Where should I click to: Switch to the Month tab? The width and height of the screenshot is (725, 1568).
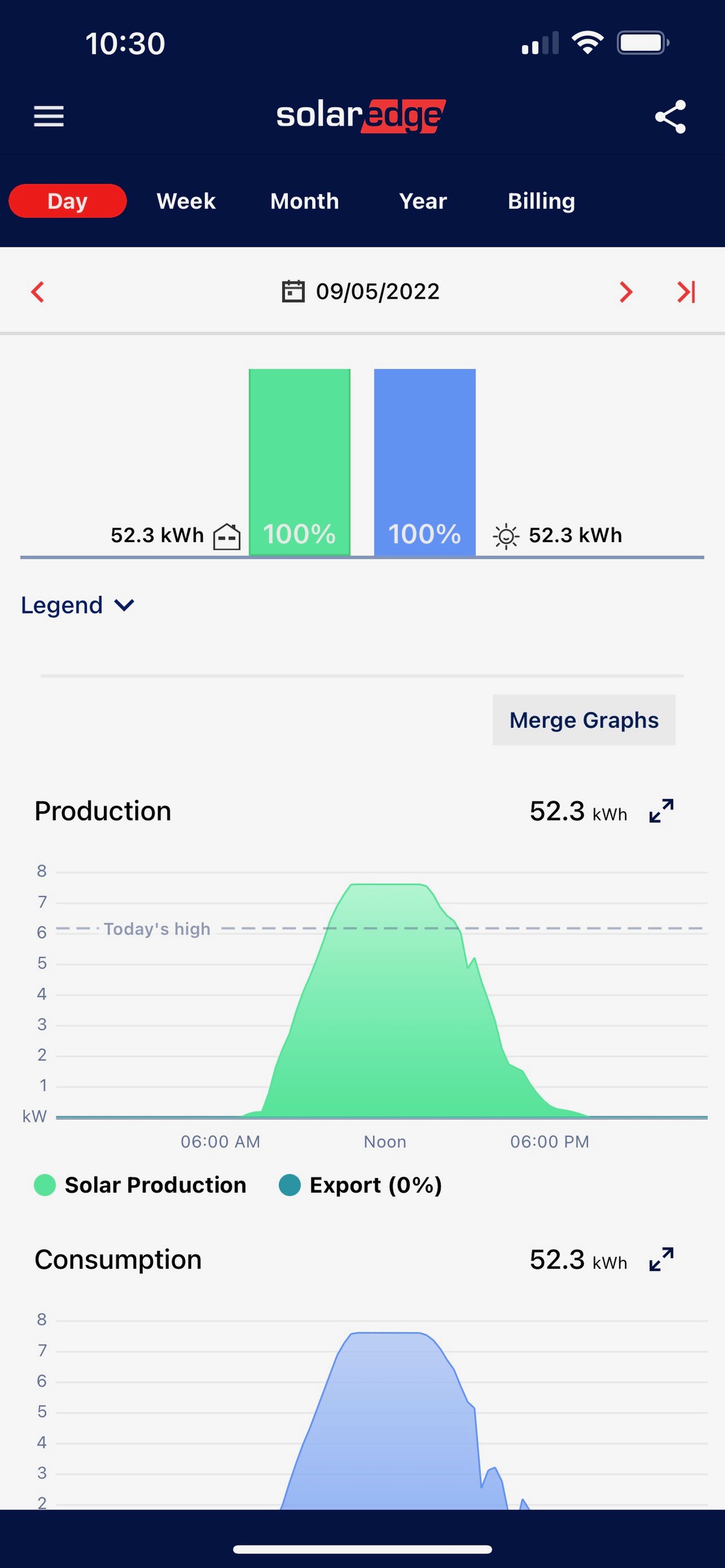coord(304,201)
